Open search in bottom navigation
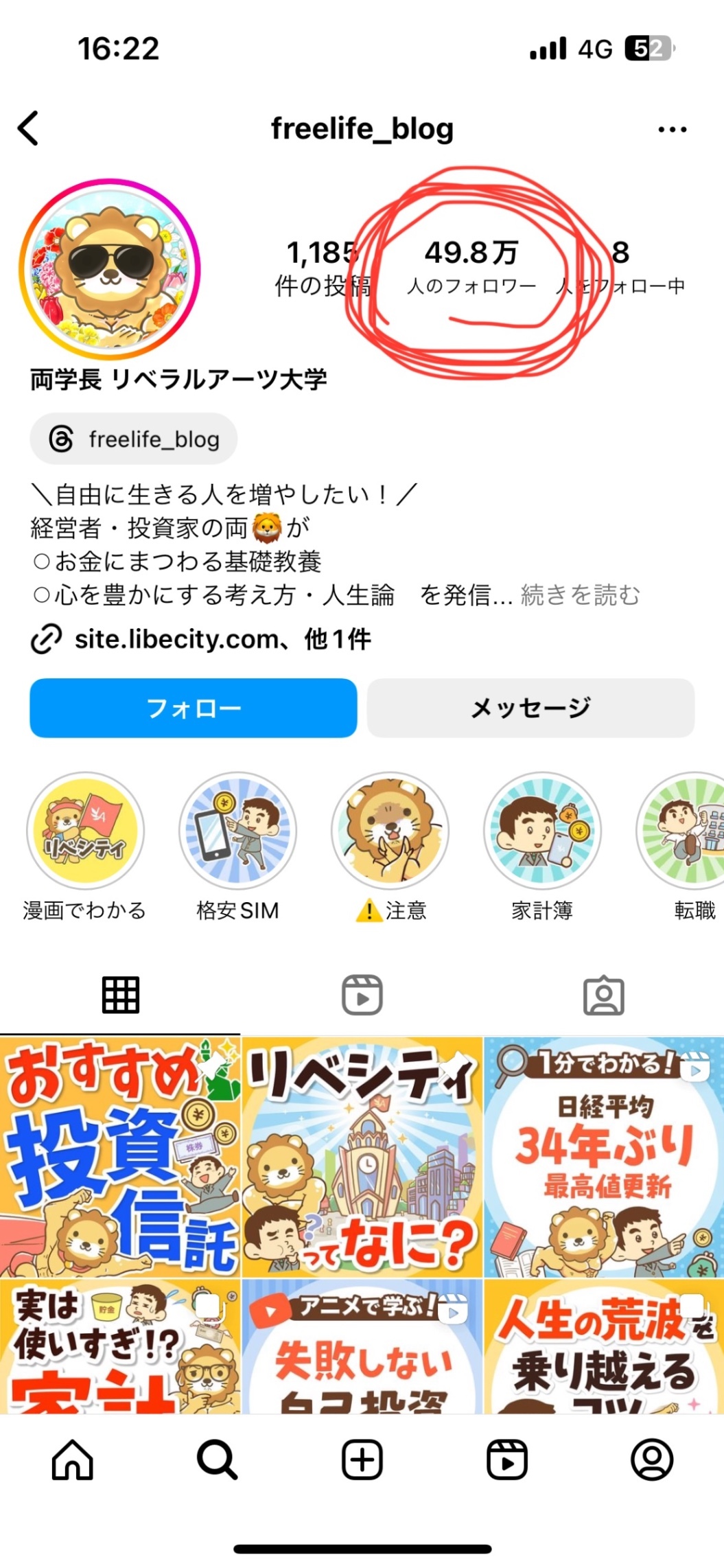Screen dimensions: 724x1568 218,1460
